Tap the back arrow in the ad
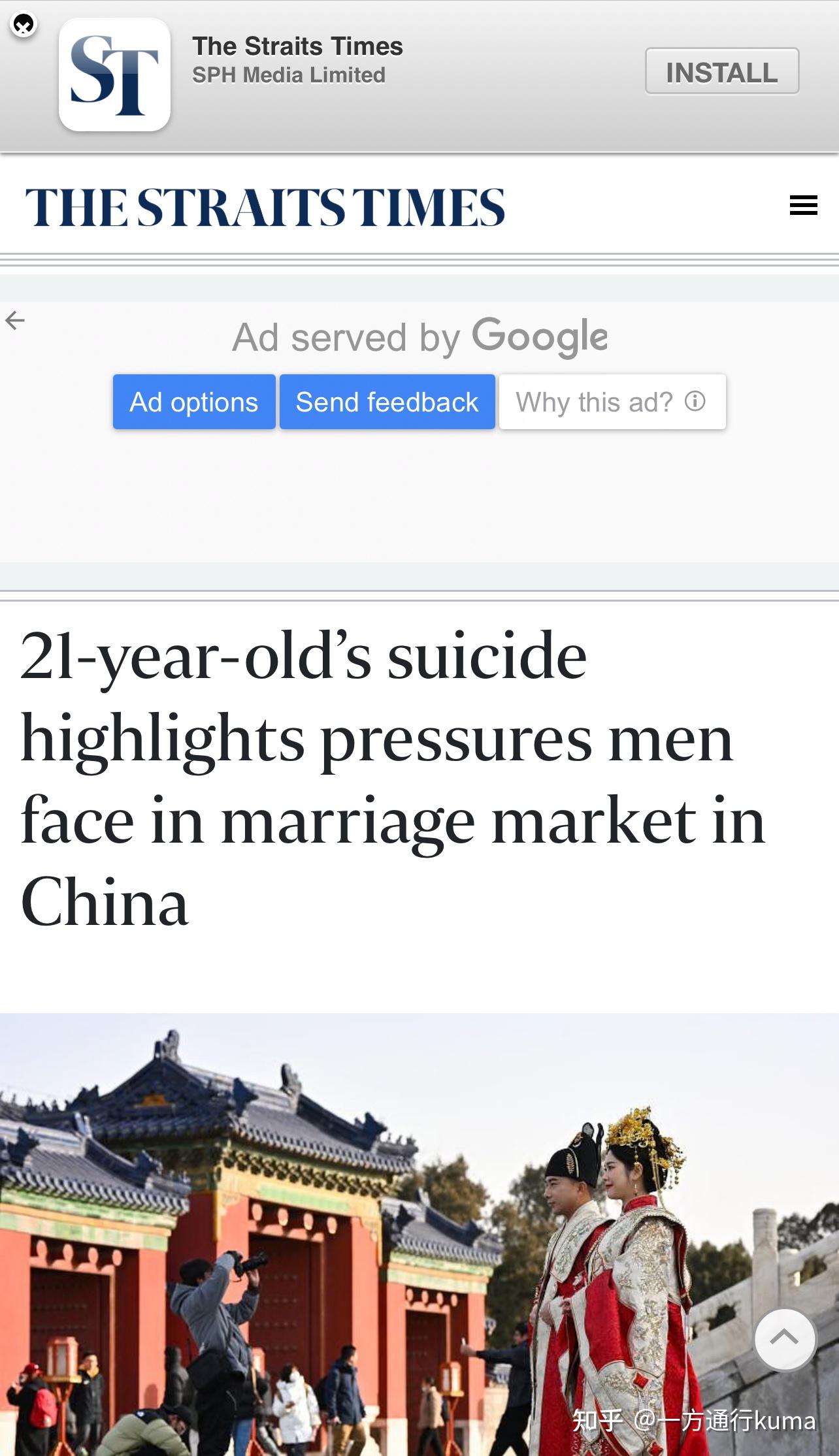839x1456 pixels. click(x=15, y=320)
